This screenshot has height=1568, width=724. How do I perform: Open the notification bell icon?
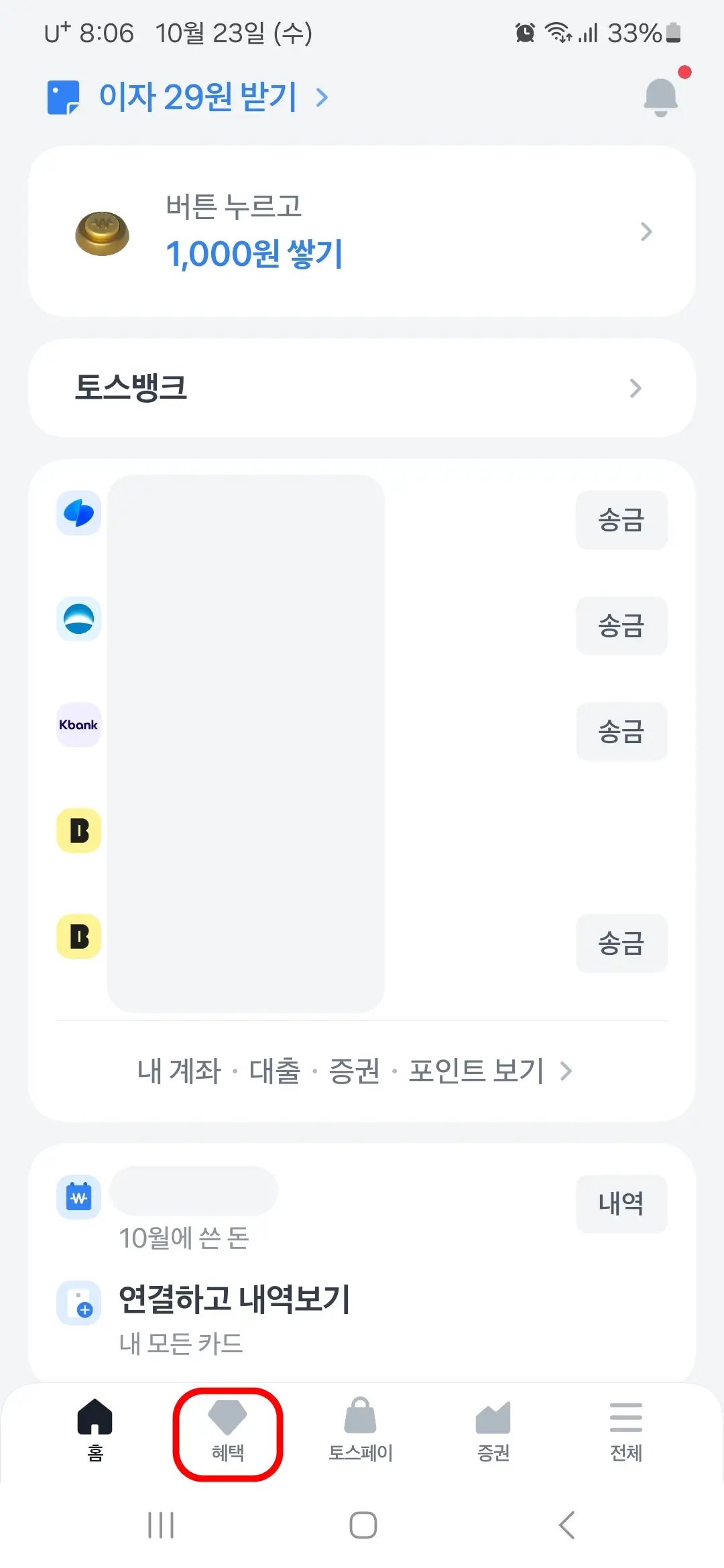[x=660, y=95]
